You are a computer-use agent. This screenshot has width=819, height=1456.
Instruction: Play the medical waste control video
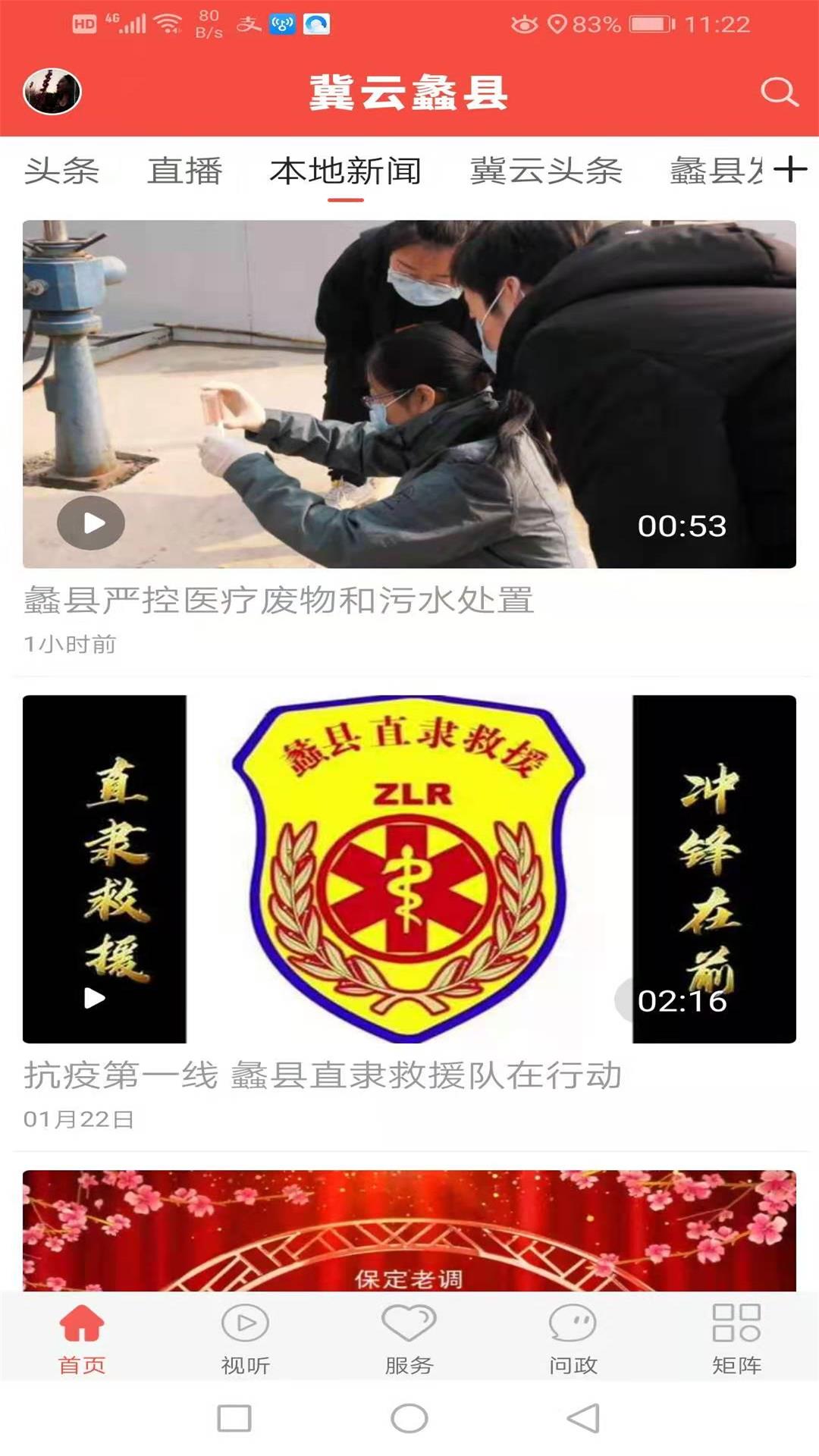pos(93,522)
